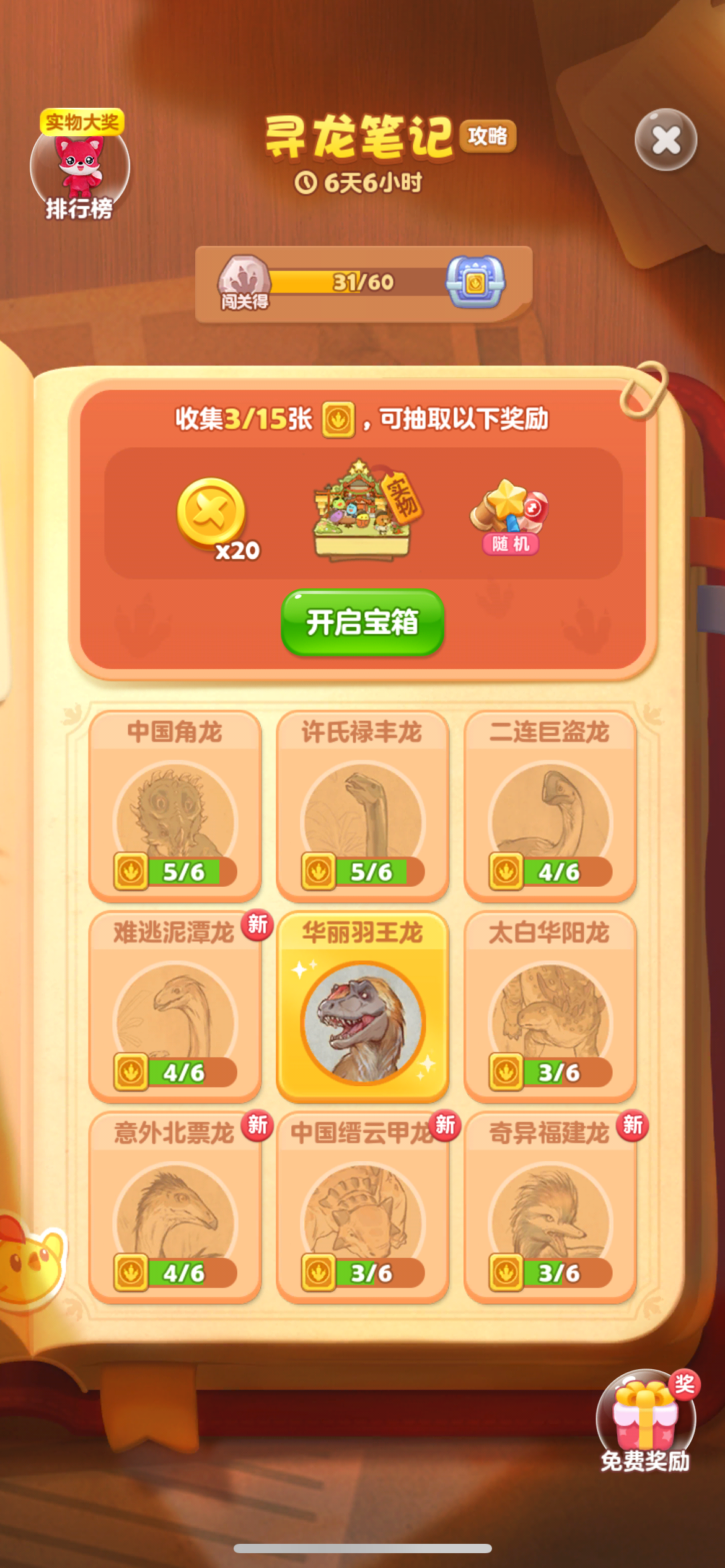View the 二连巨盗龙 card
This screenshot has height=1568, width=725.
point(550,805)
